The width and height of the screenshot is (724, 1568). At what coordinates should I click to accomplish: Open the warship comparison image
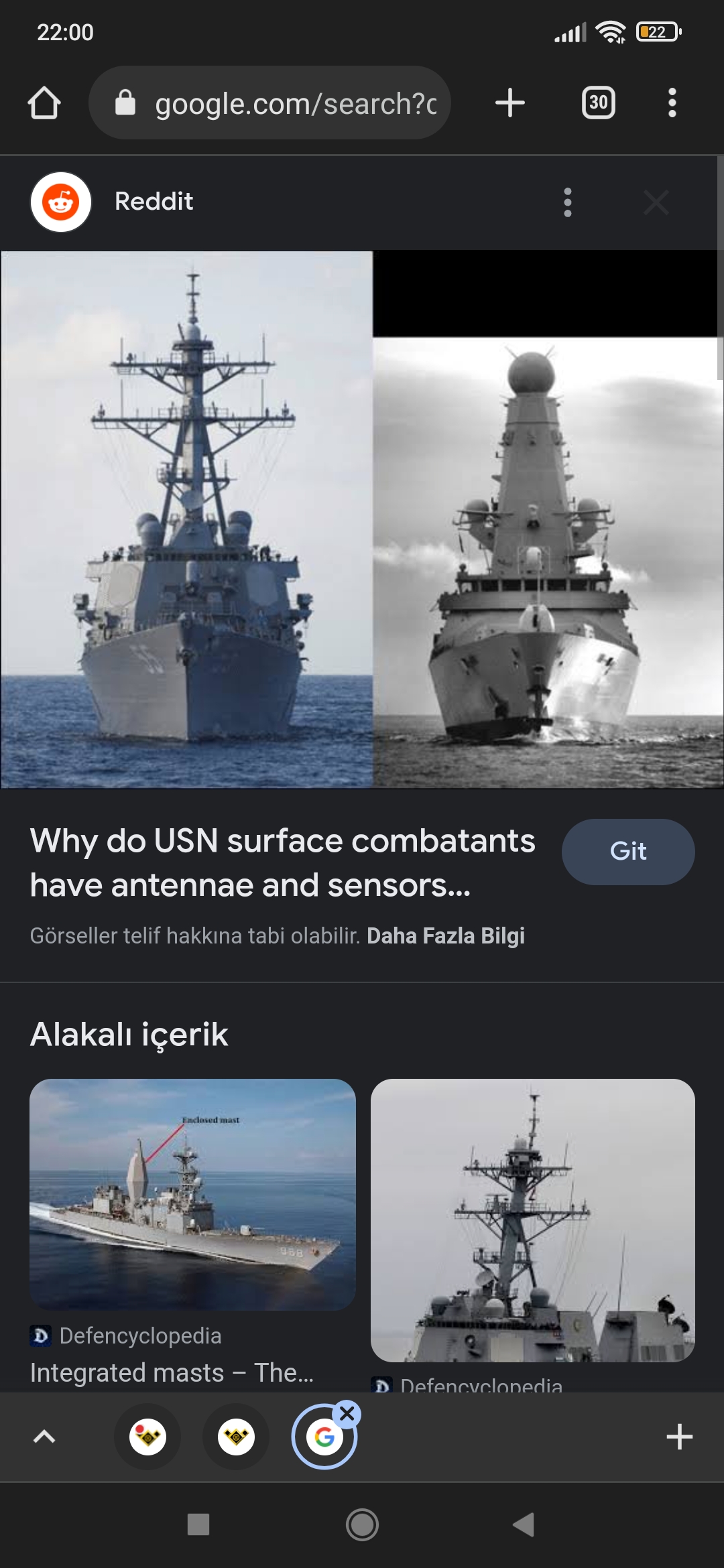pyautogui.click(x=362, y=519)
